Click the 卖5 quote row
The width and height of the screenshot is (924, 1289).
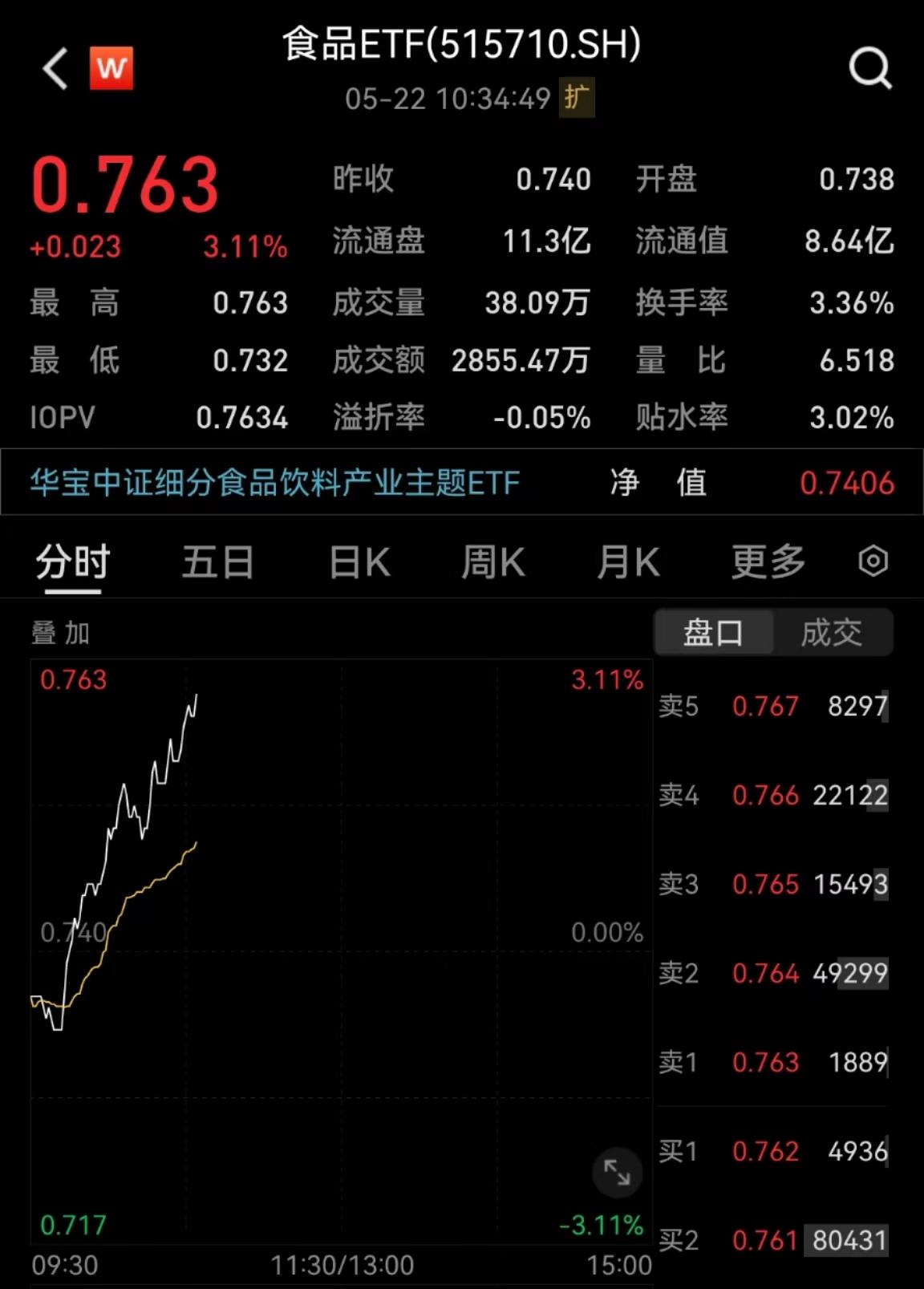pyautogui.click(x=774, y=706)
